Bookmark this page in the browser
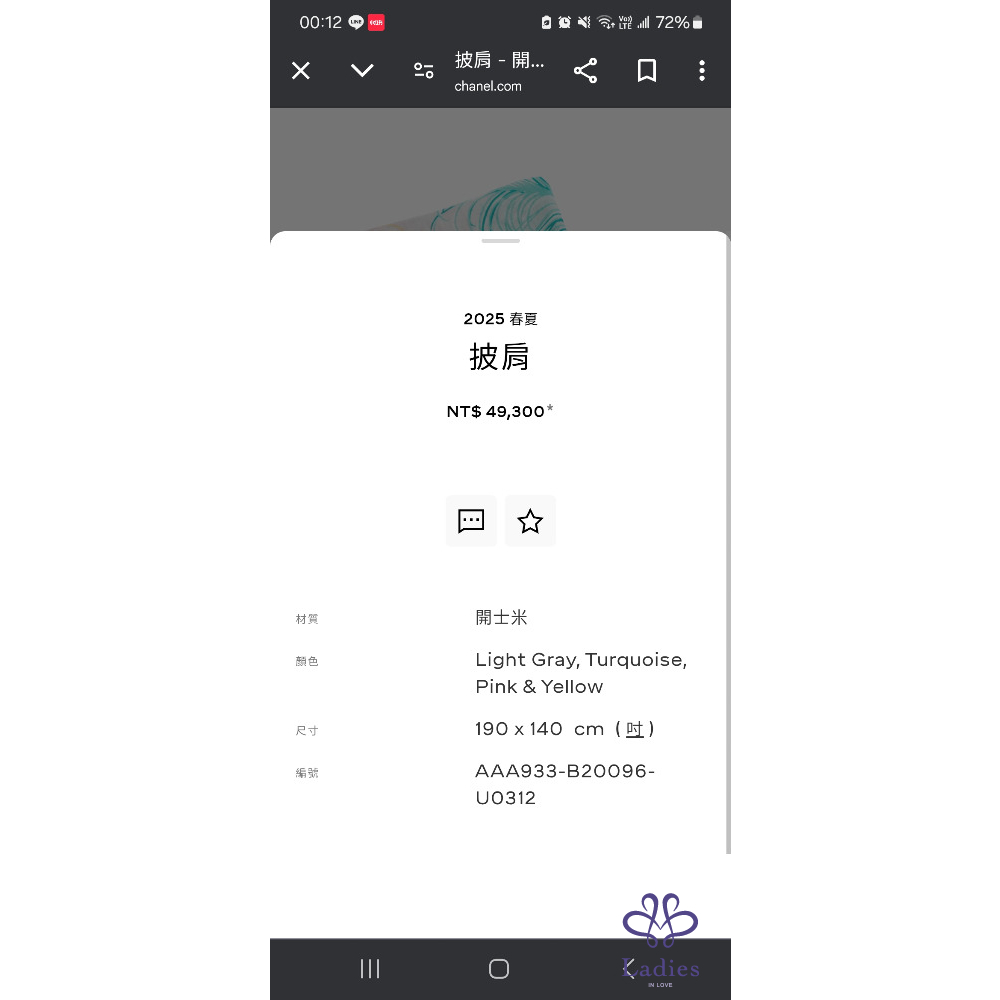 click(647, 70)
